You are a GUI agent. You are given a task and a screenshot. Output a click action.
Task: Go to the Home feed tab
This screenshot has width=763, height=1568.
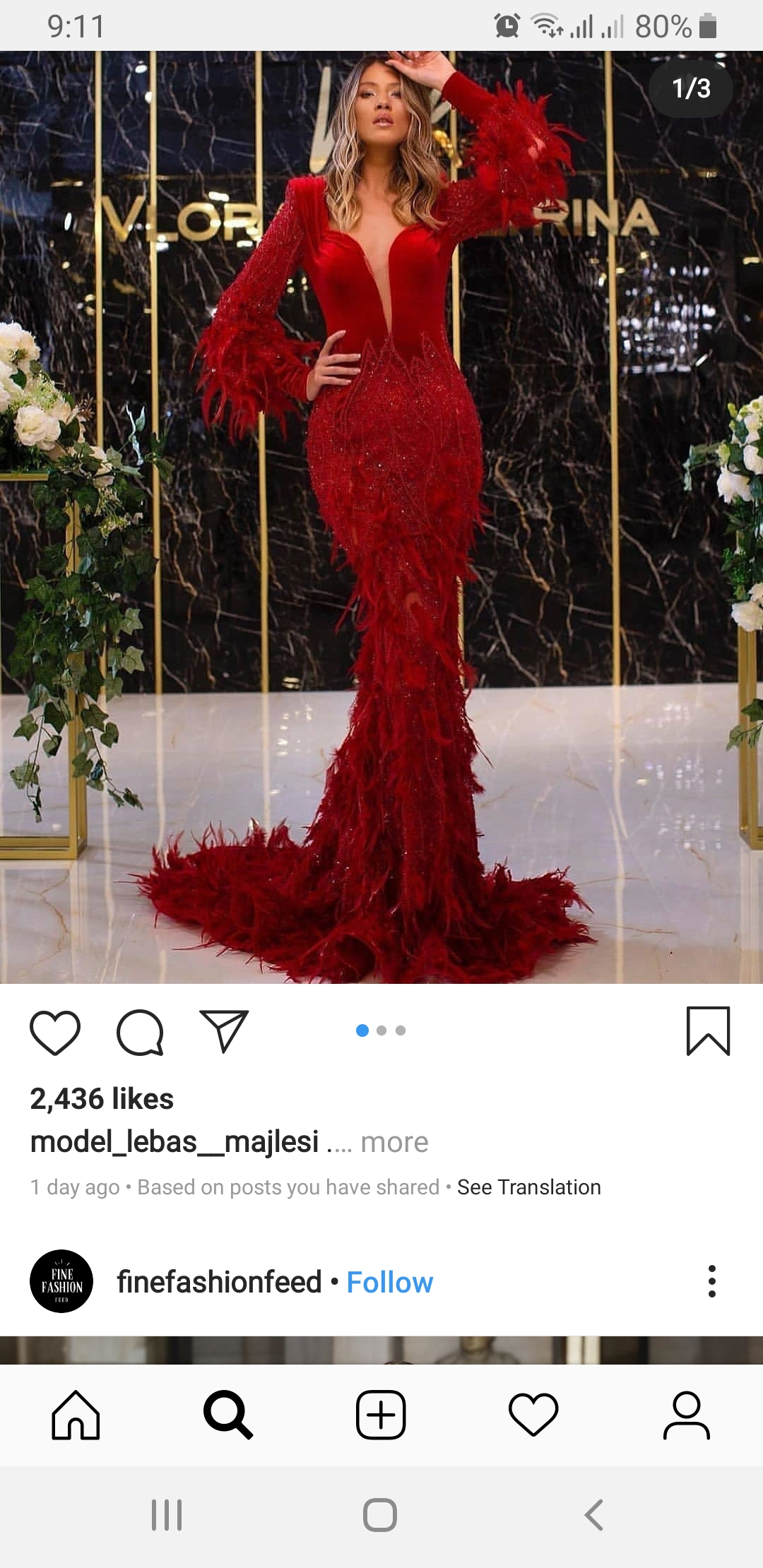click(76, 1415)
